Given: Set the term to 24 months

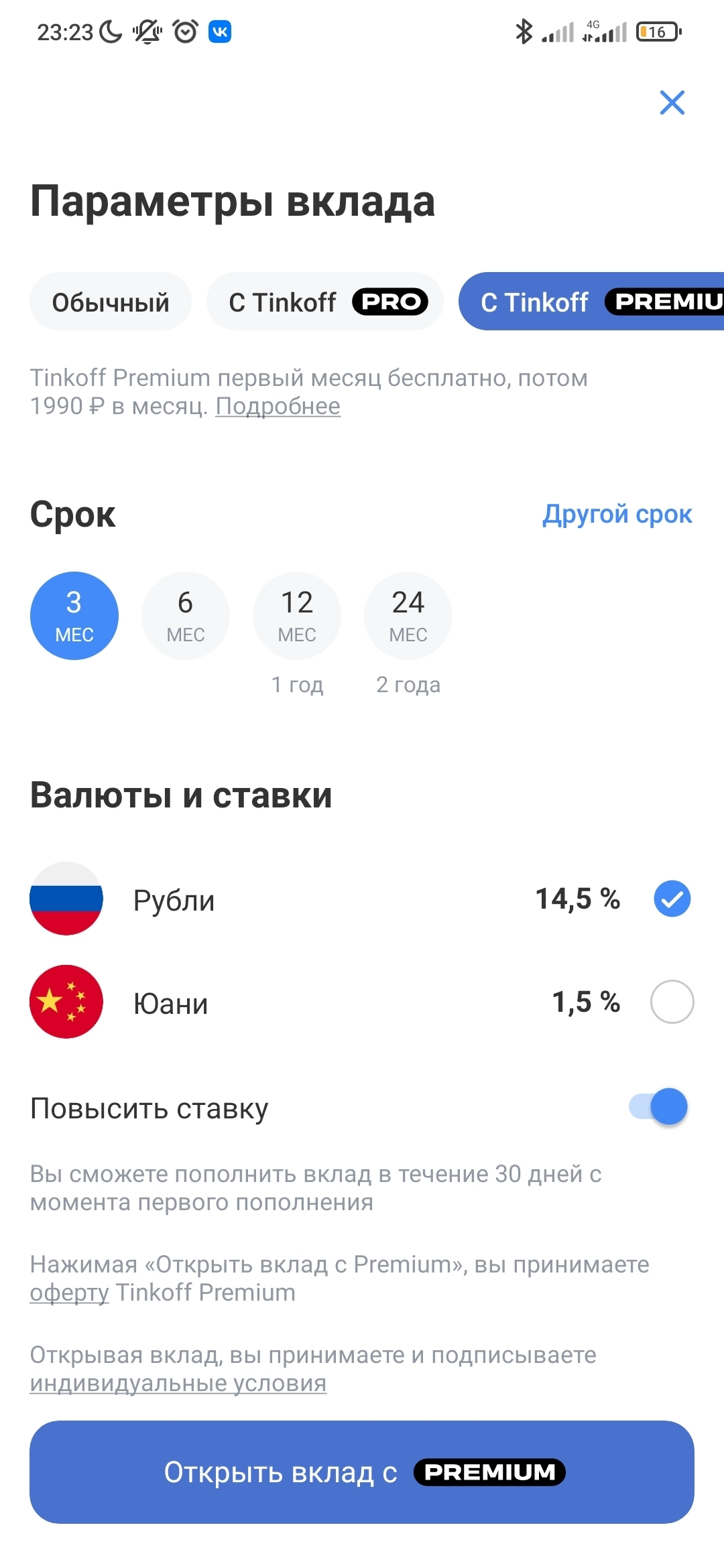Looking at the screenshot, I should (x=408, y=615).
